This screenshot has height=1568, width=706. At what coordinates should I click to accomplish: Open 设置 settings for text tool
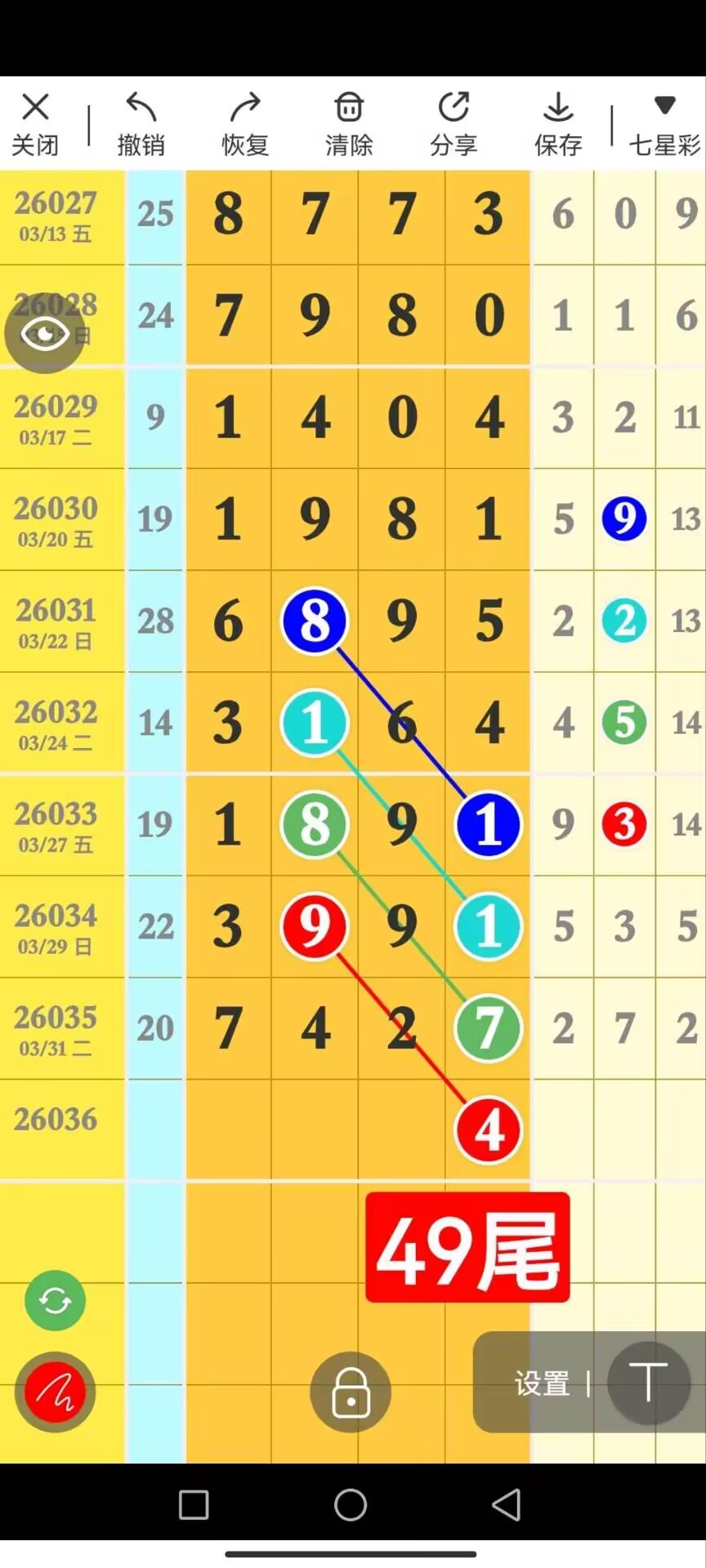(542, 1383)
